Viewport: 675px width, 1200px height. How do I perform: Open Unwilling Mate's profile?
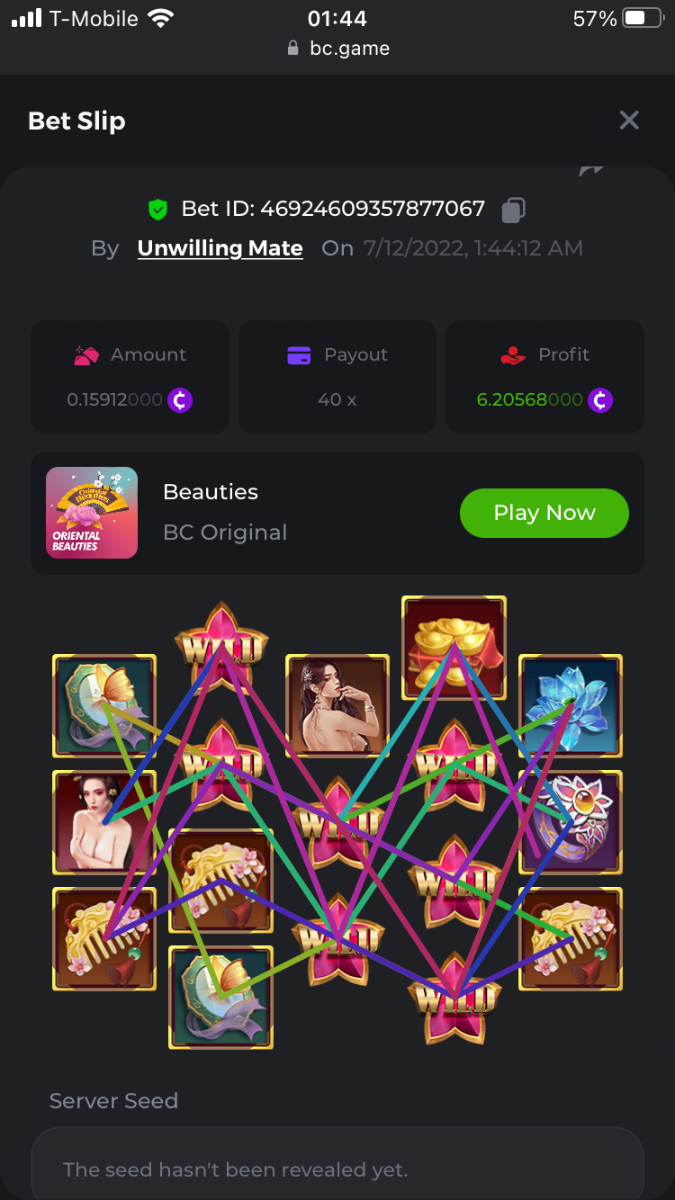click(x=220, y=248)
